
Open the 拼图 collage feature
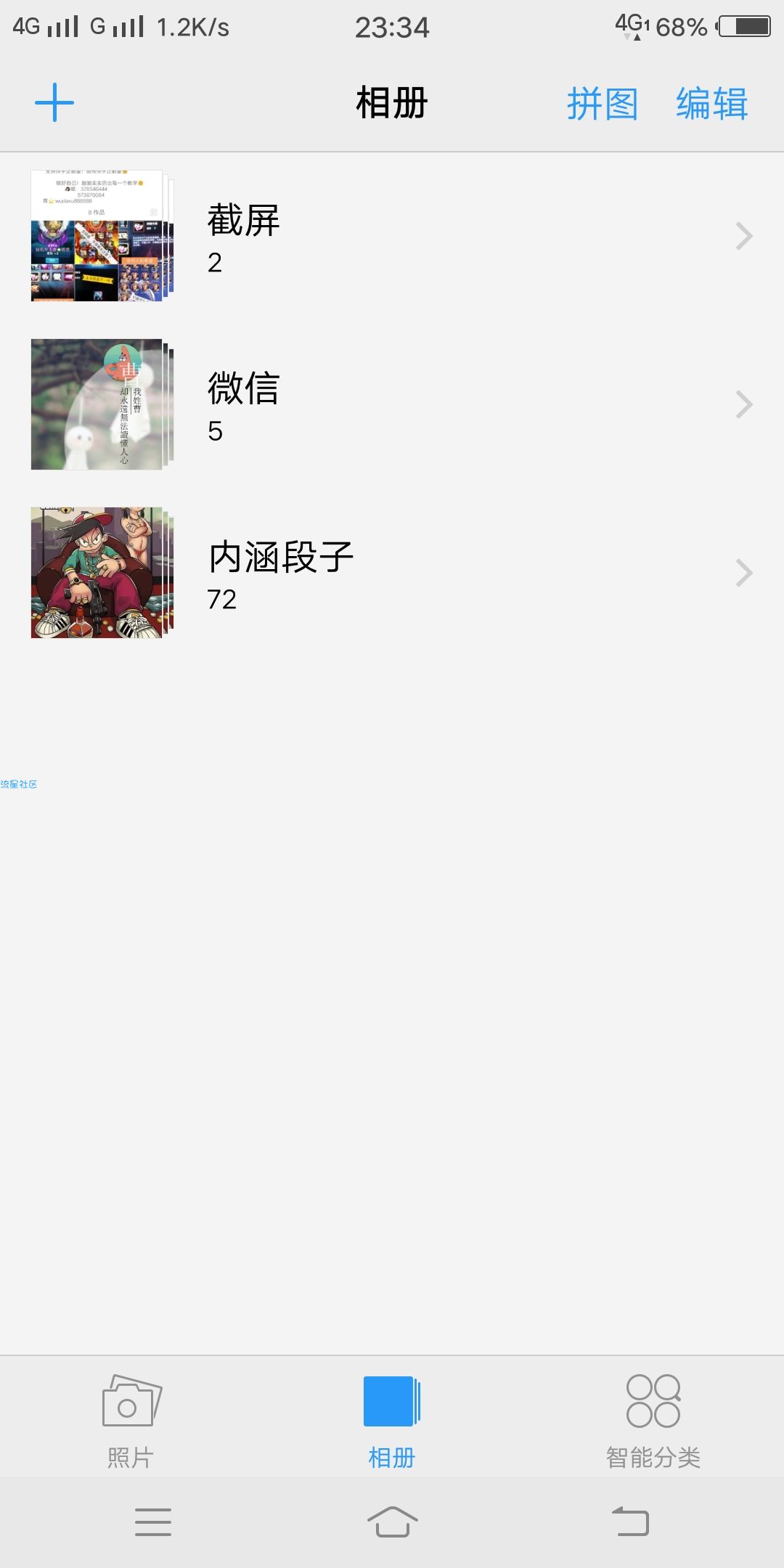click(602, 104)
